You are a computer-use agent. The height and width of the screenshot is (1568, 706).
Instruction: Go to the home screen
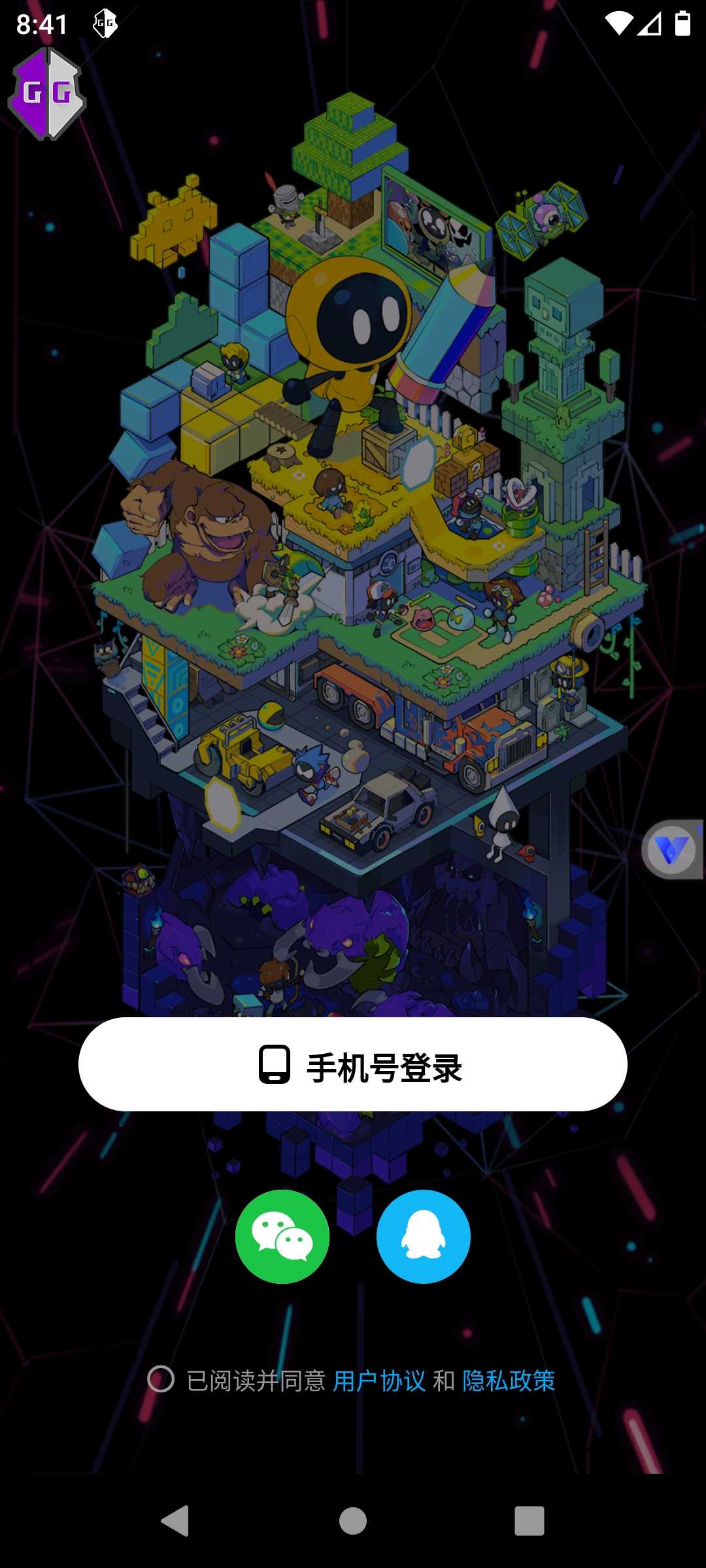(353, 1521)
